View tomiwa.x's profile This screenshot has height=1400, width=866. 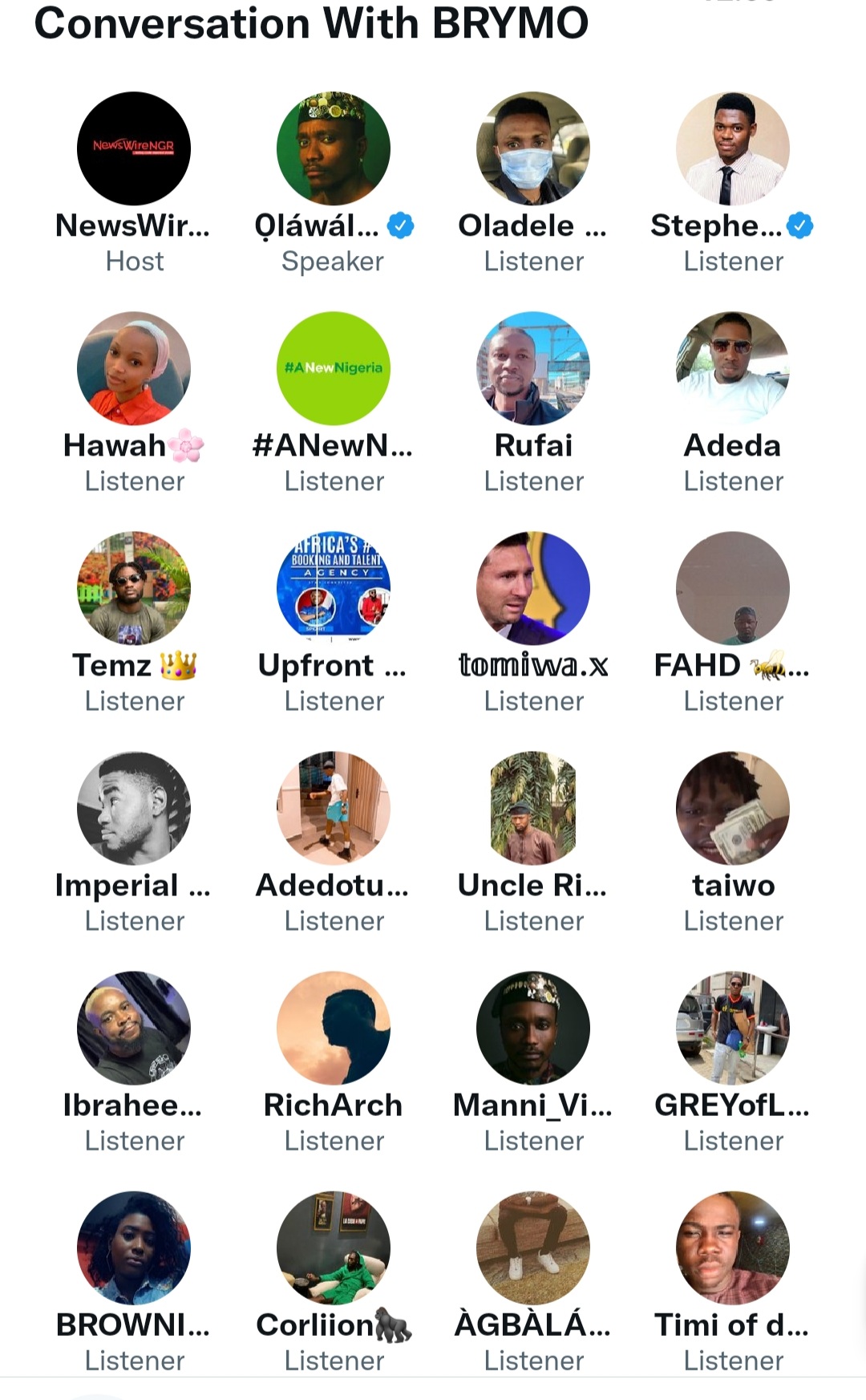click(533, 588)
